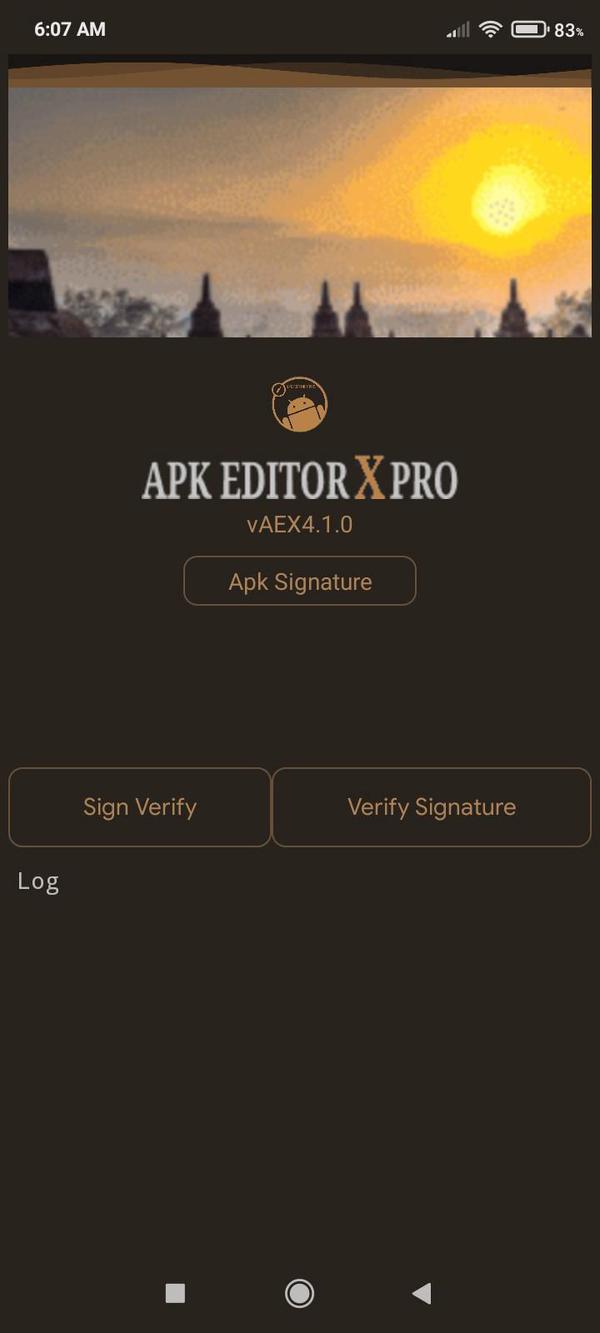Open the recent apps view
The height and width of the screenshot is (1333, 600).
(175, 1293)
